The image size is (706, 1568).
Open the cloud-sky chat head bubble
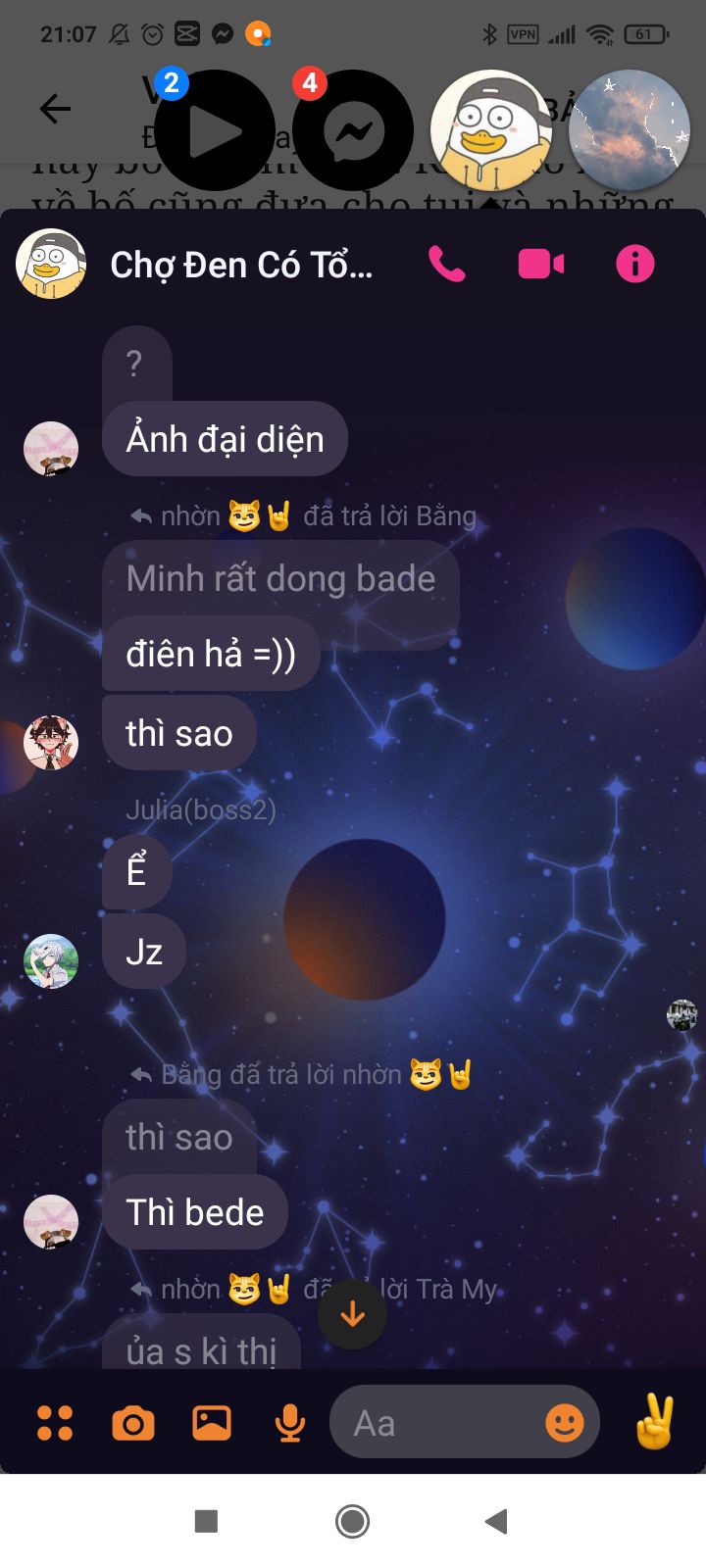pos(630,130)
